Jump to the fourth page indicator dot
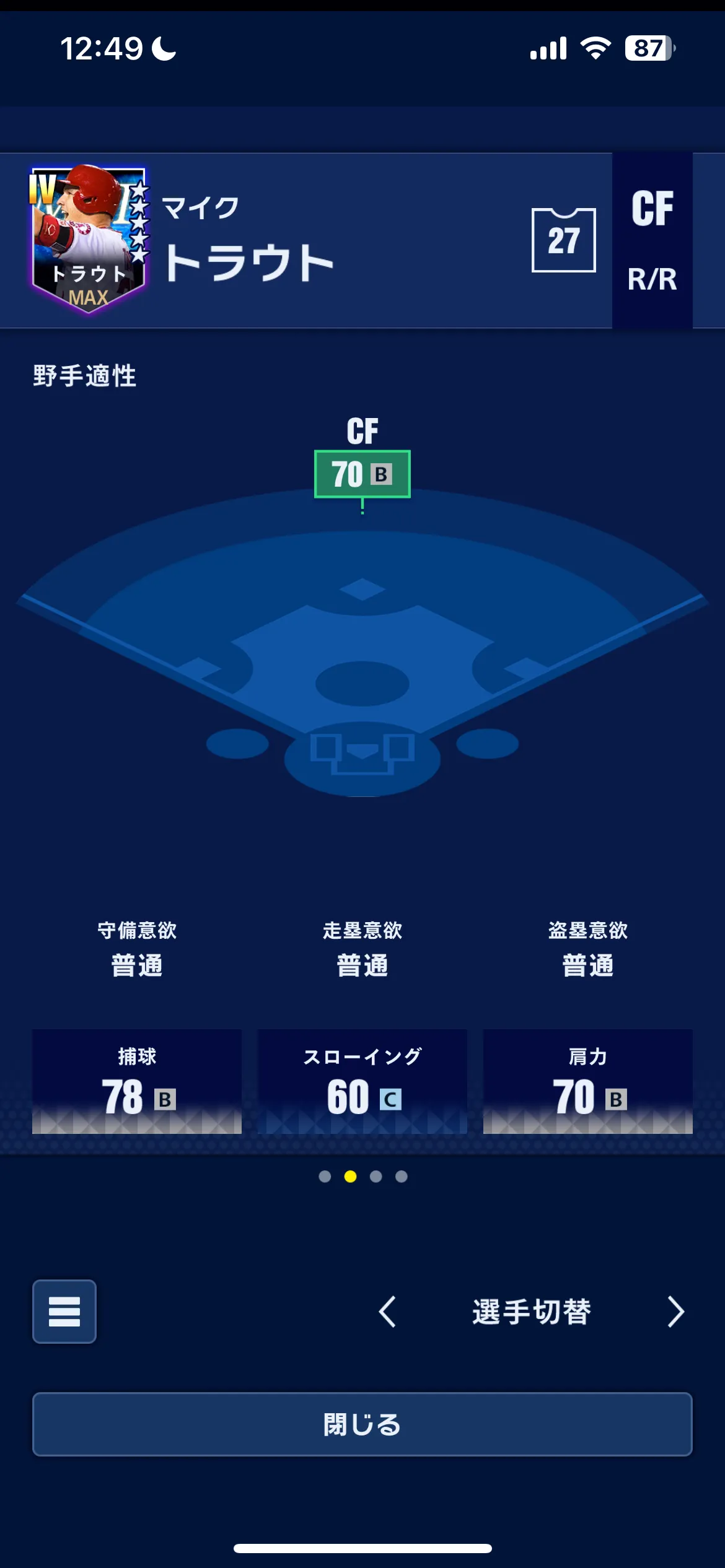The height and width of the screenshot is (1568, 725). [x=402, y=1177]
